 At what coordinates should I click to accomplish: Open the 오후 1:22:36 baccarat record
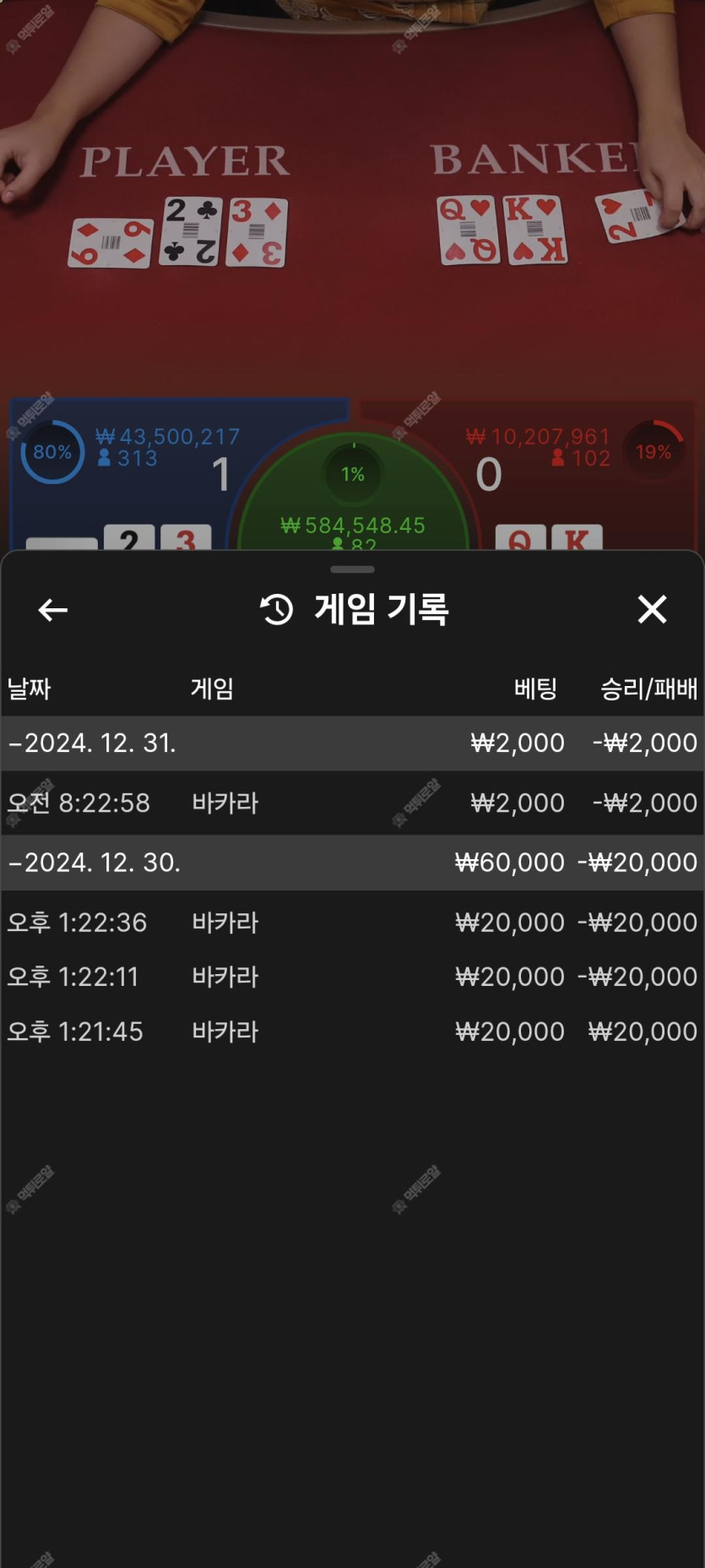coord(352,922)
